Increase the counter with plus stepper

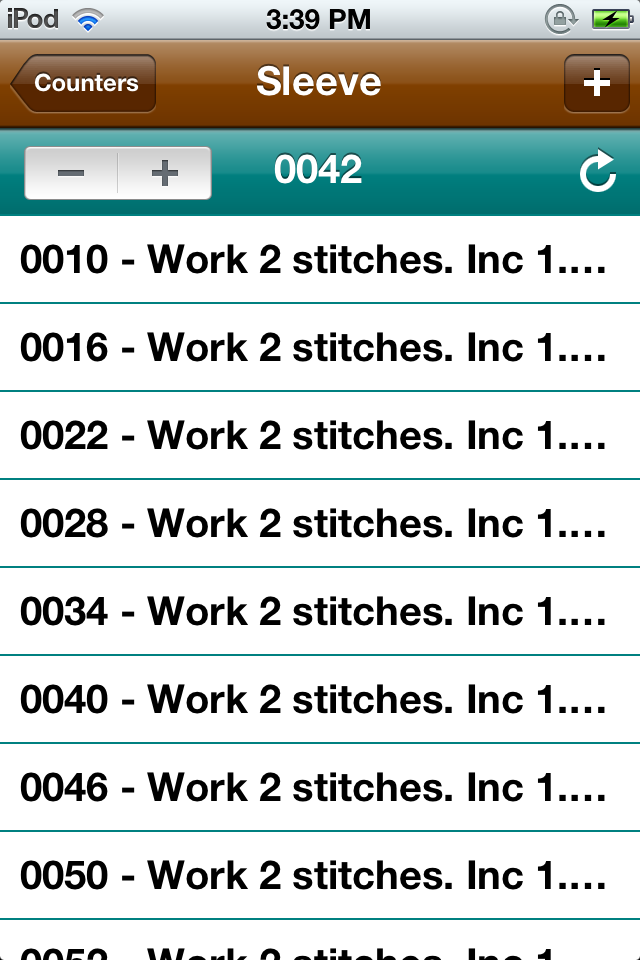[164, 173]
